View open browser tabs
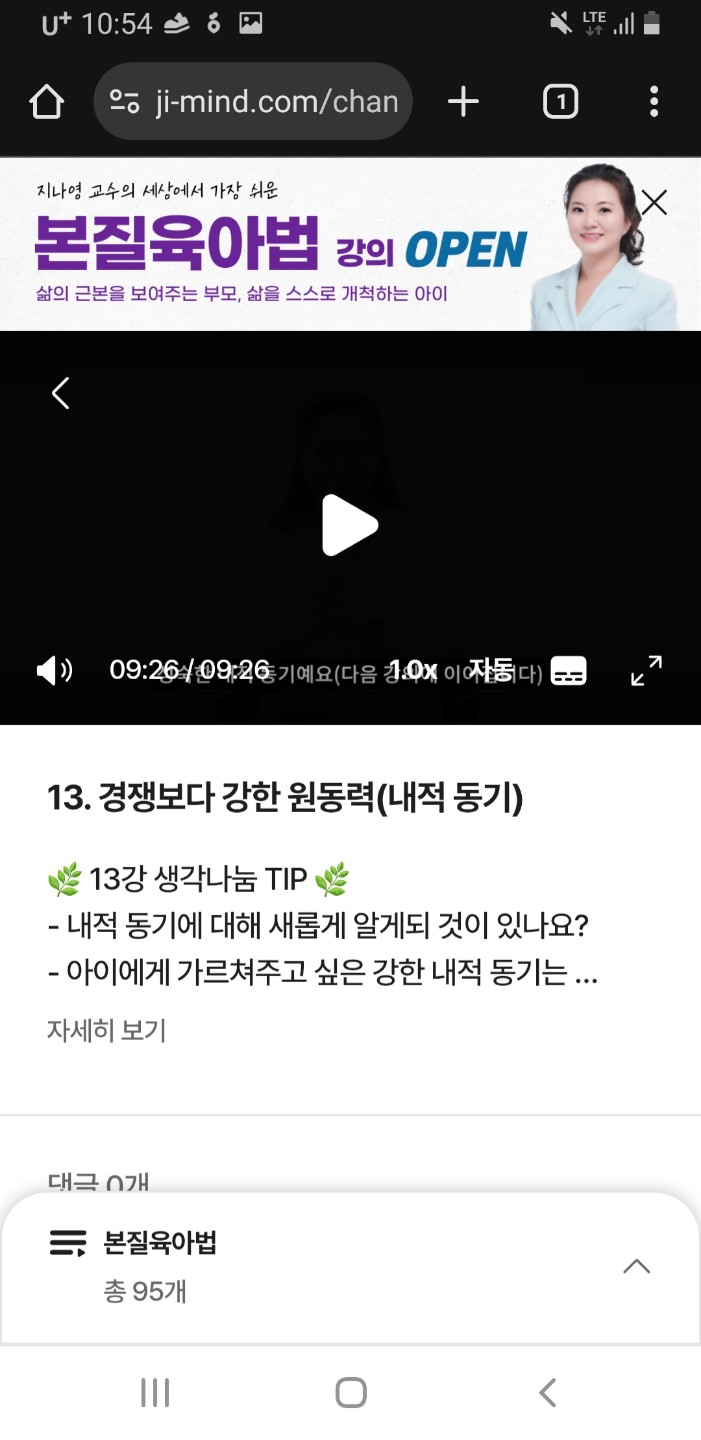701x1440 pixels. (560, 102)
